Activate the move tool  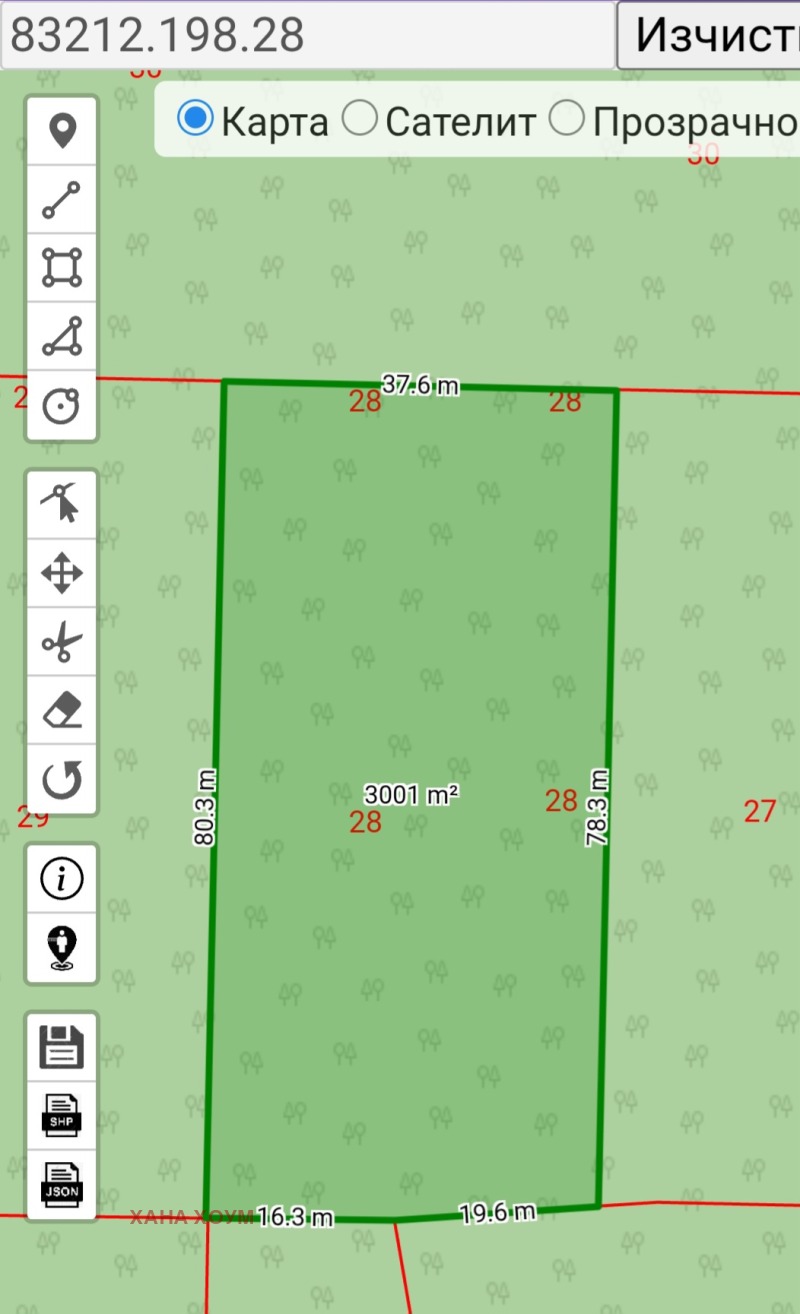(62, 573)
